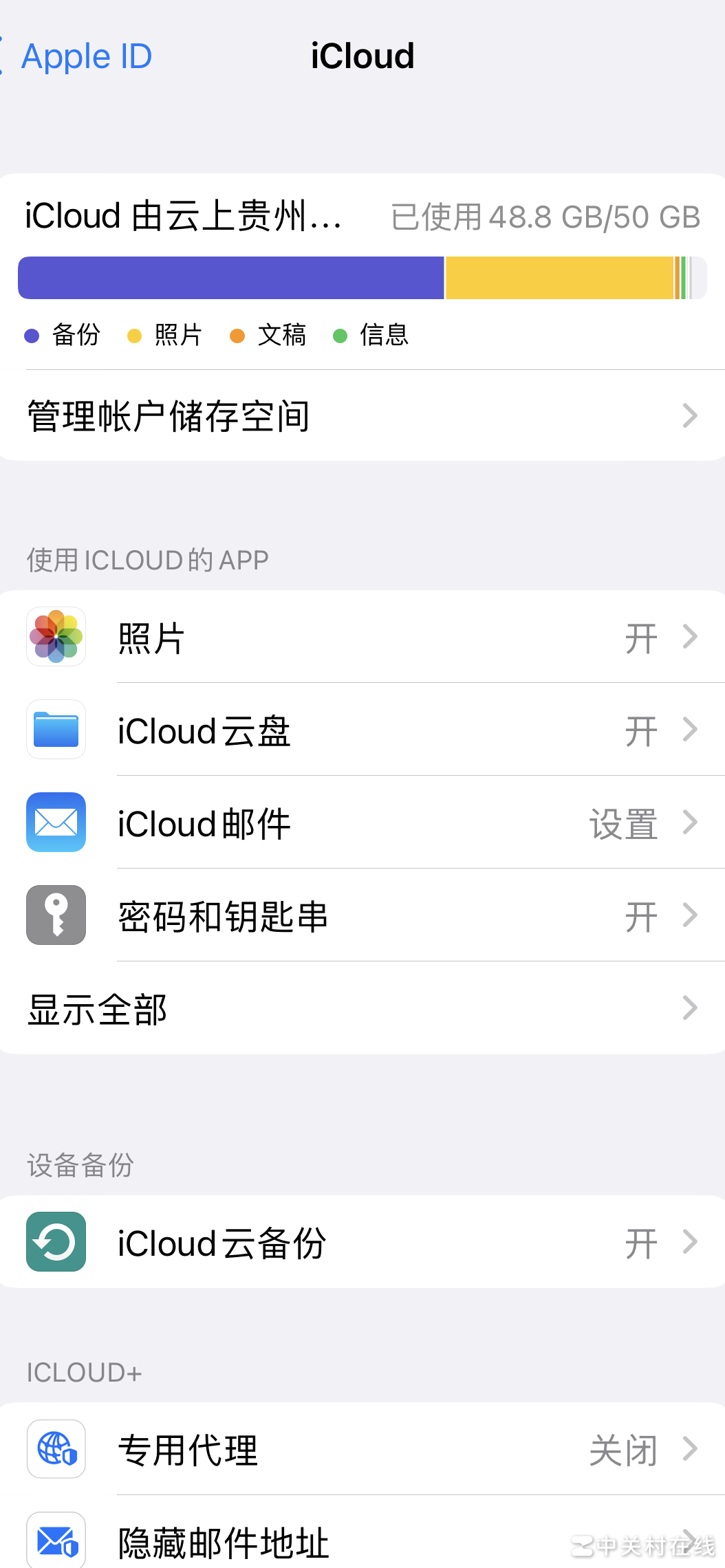Image resolution: width=725 pixels, height=1568 pixels.
Task: Tap 开 beside iCloud 云备份
Action: coord(642,1242)
